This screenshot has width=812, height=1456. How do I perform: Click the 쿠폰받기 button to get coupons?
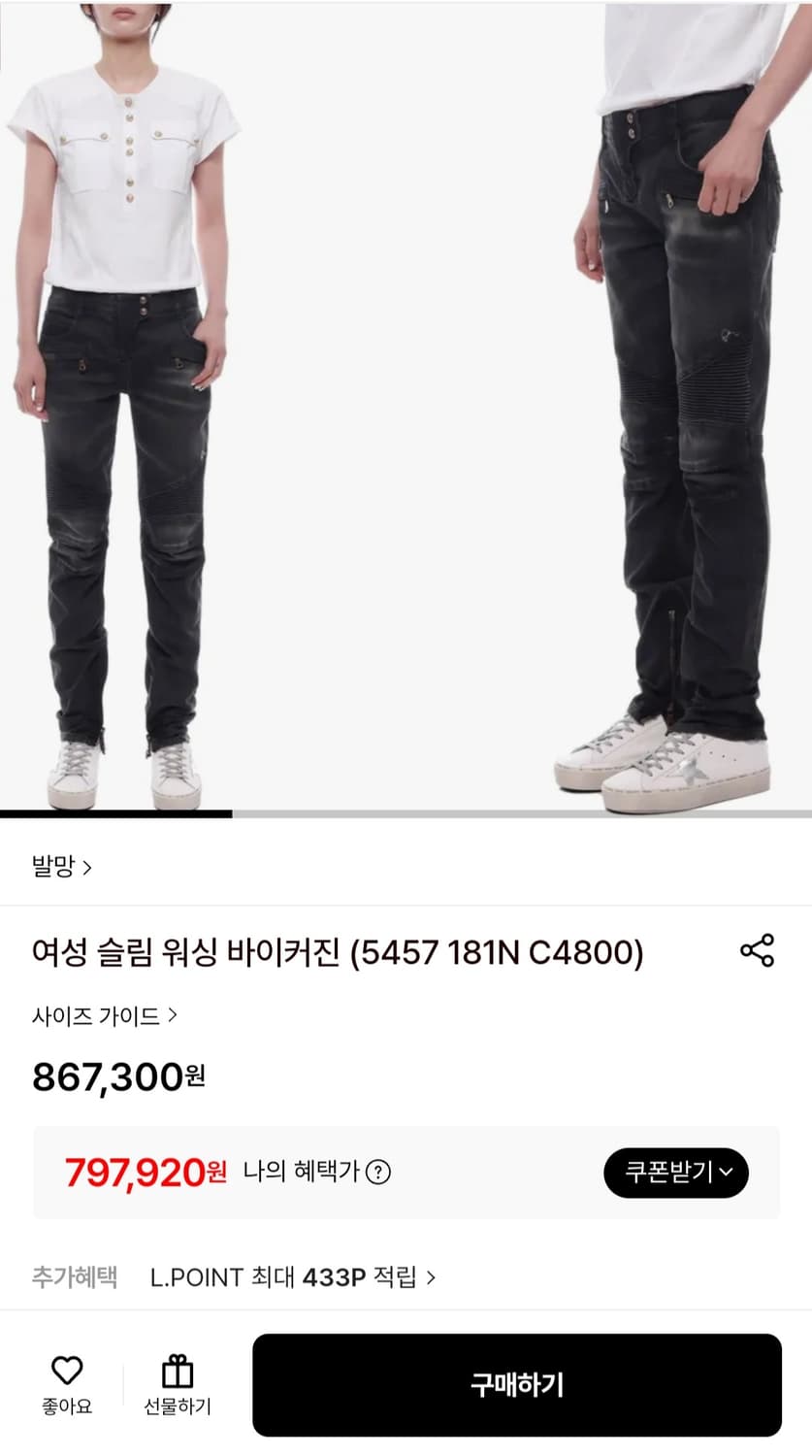coord(676,1173)
